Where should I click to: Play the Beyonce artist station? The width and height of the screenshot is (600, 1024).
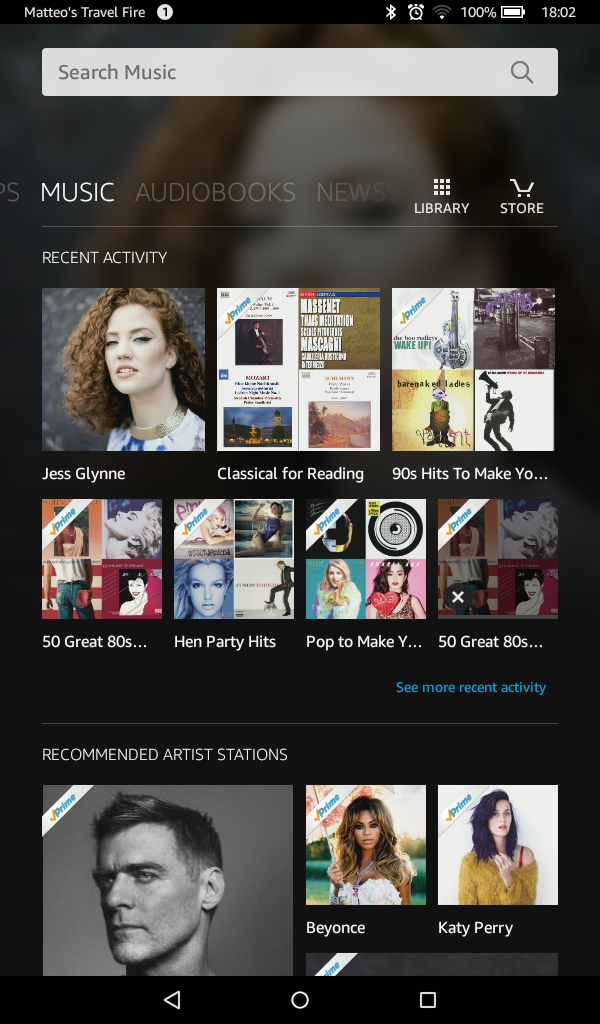[x=366, y=845]
